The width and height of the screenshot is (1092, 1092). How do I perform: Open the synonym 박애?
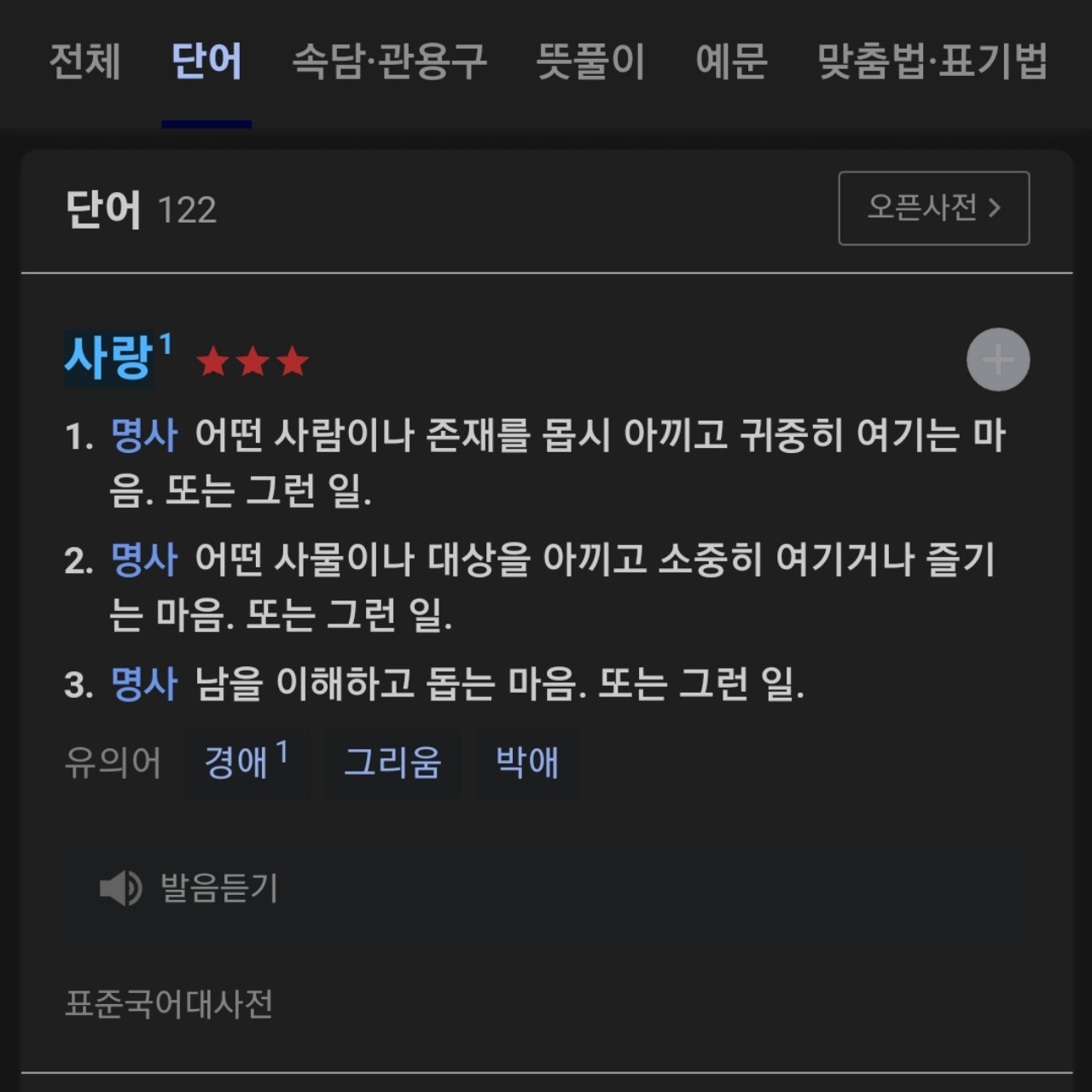pyautogui.click(x=527, y=762)
